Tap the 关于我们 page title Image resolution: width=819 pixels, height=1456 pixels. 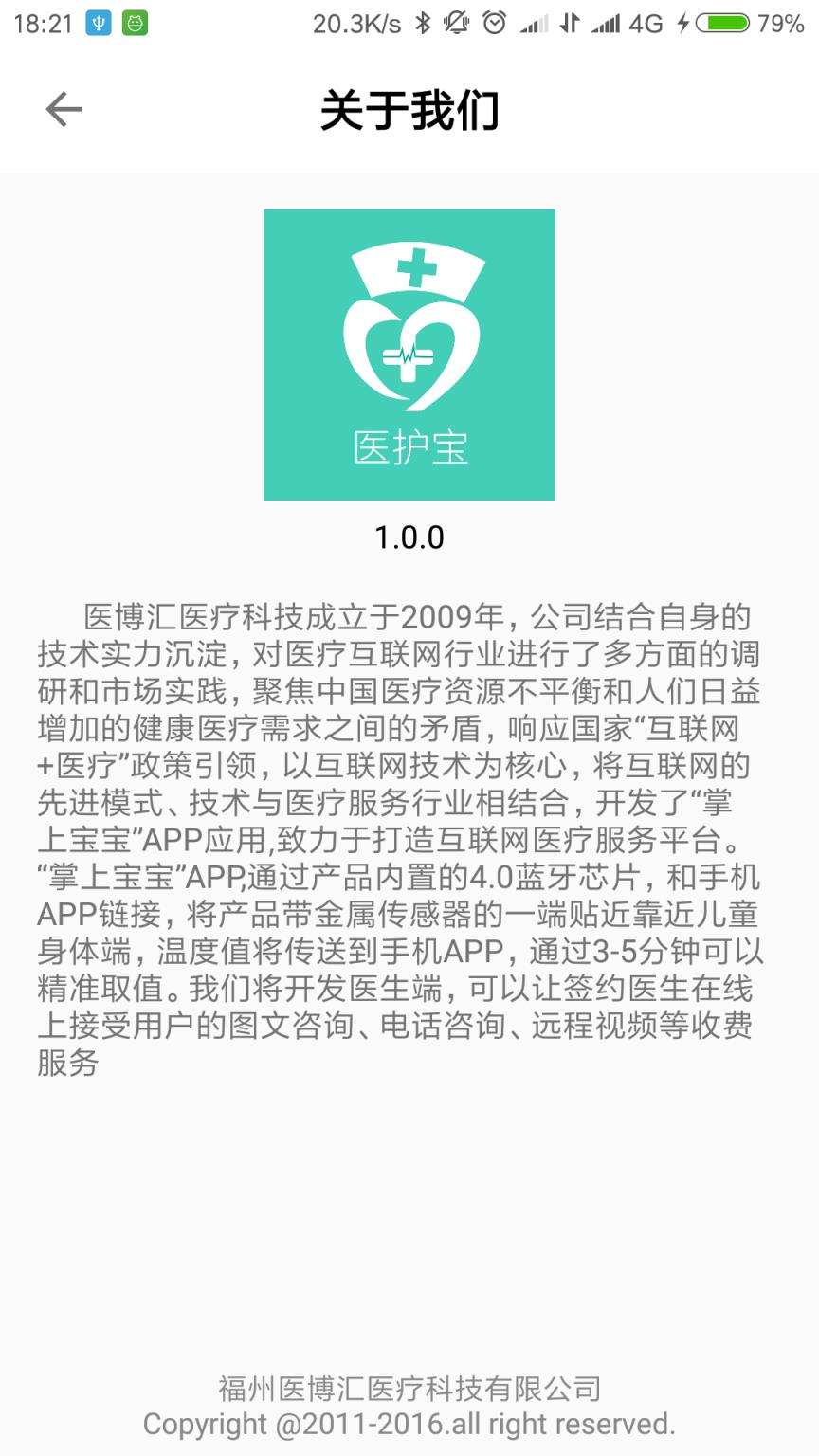click(409, 109)
